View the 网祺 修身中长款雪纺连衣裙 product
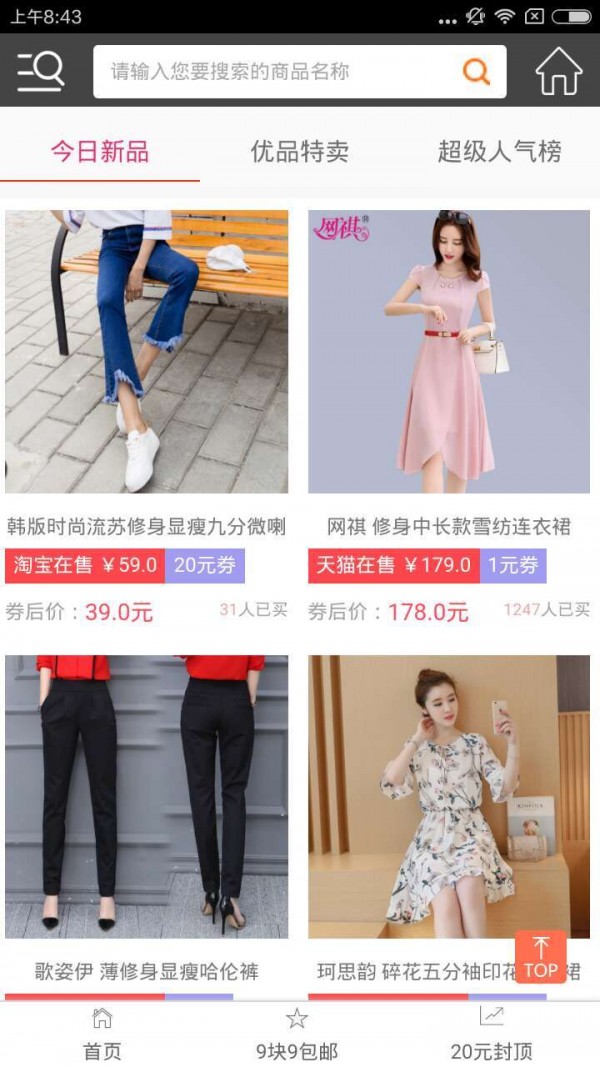Screen dimensions: 600x1067 449,352
